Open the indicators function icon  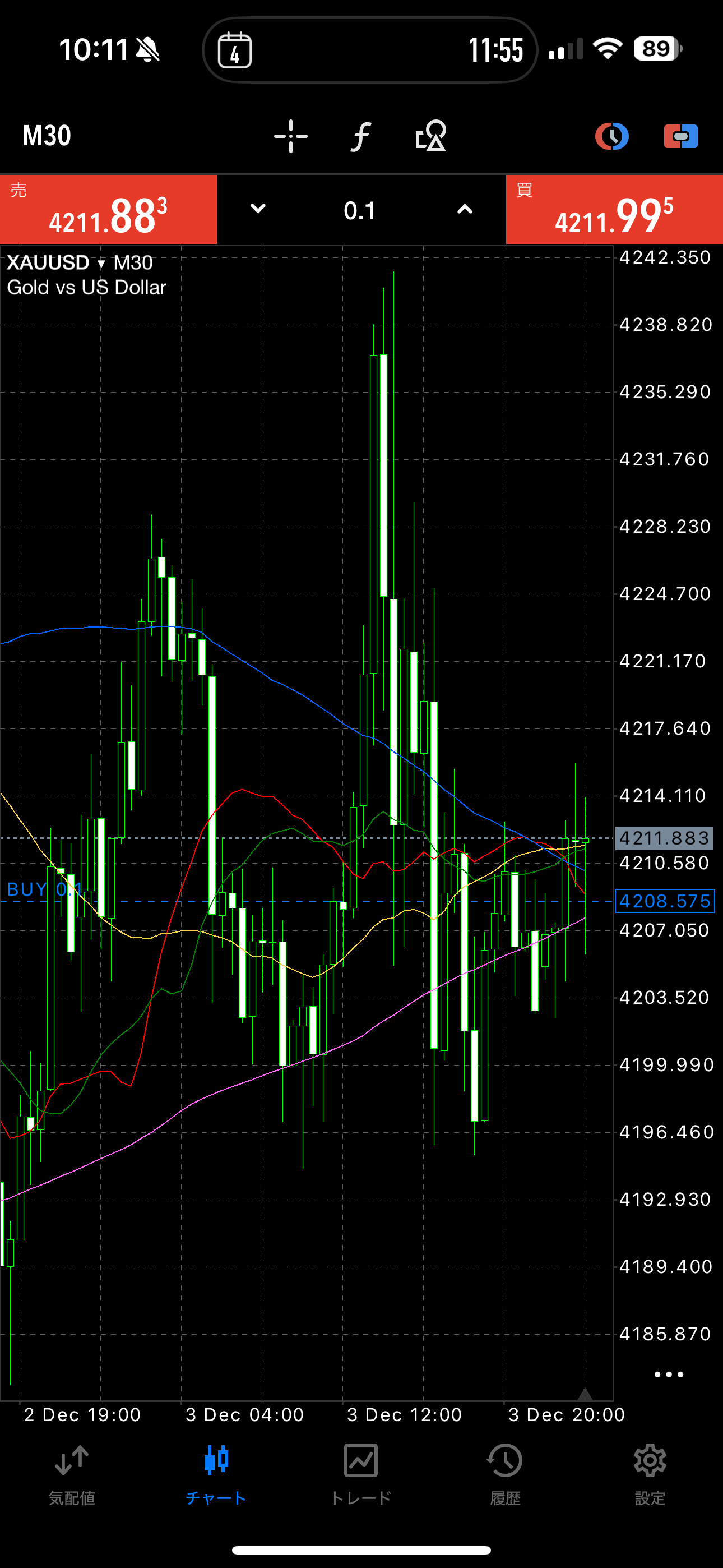pyautogui.click(x=360, y=136)
